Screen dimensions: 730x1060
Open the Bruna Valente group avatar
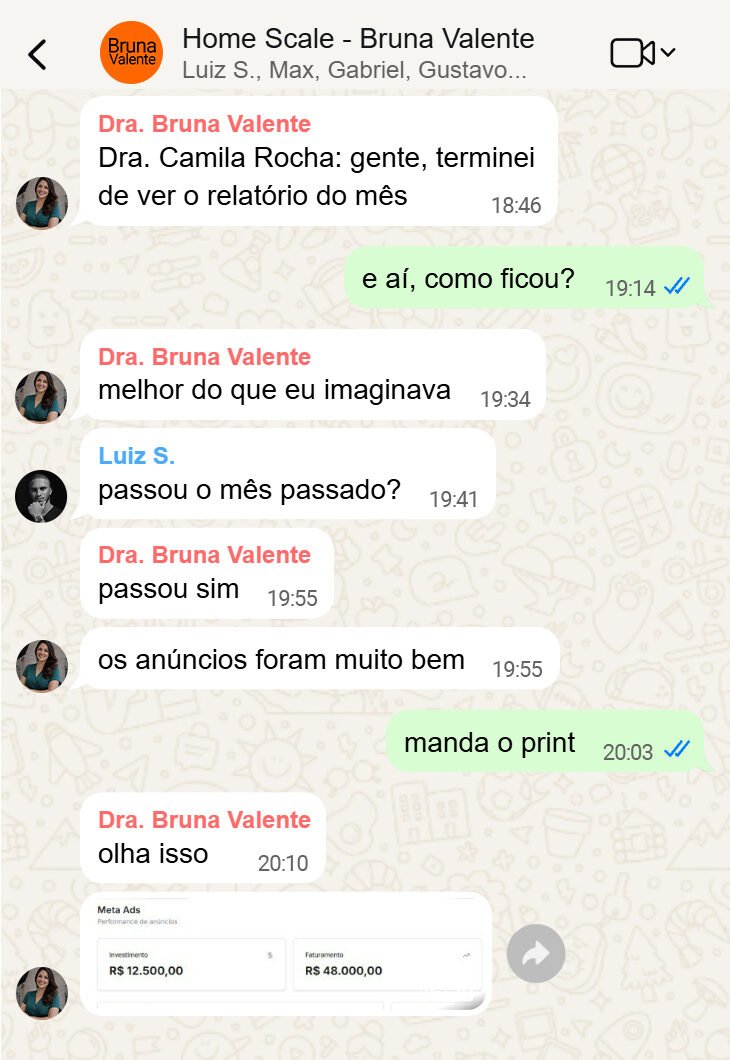[x=131, y=53]
